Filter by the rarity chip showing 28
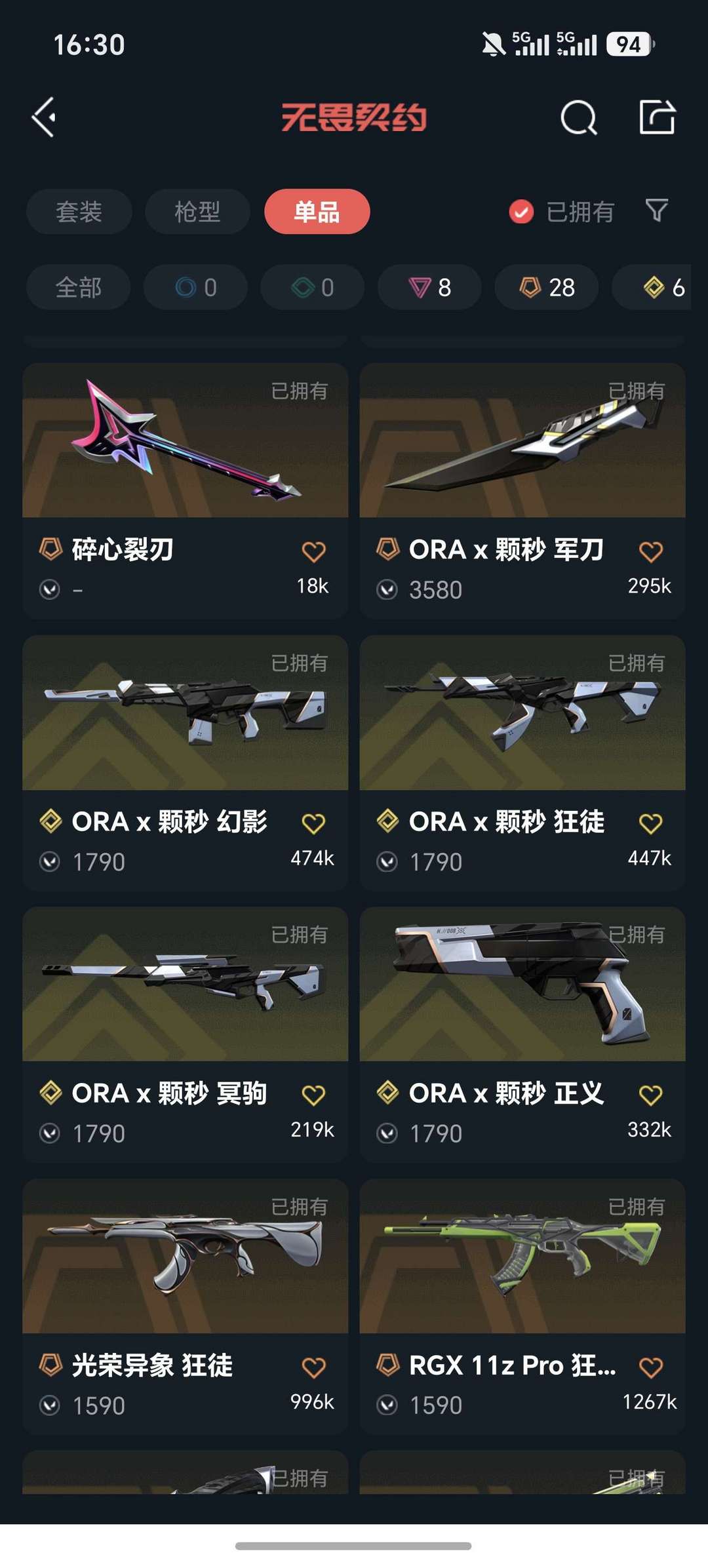Image resolution: width=708 pixels, height=1568 pixels. 547,287
